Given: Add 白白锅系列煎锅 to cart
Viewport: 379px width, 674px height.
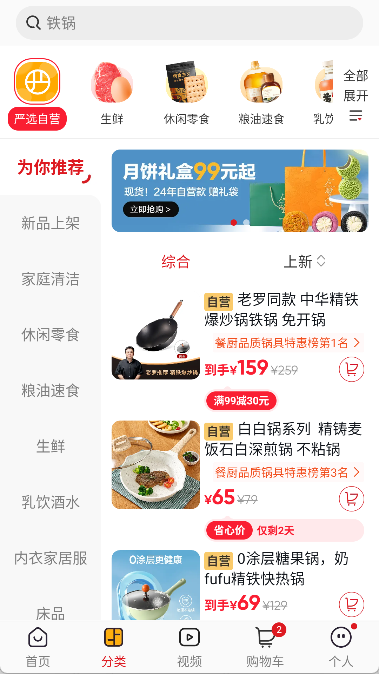Looking at the screenshot, I should [x=351, y=499].
